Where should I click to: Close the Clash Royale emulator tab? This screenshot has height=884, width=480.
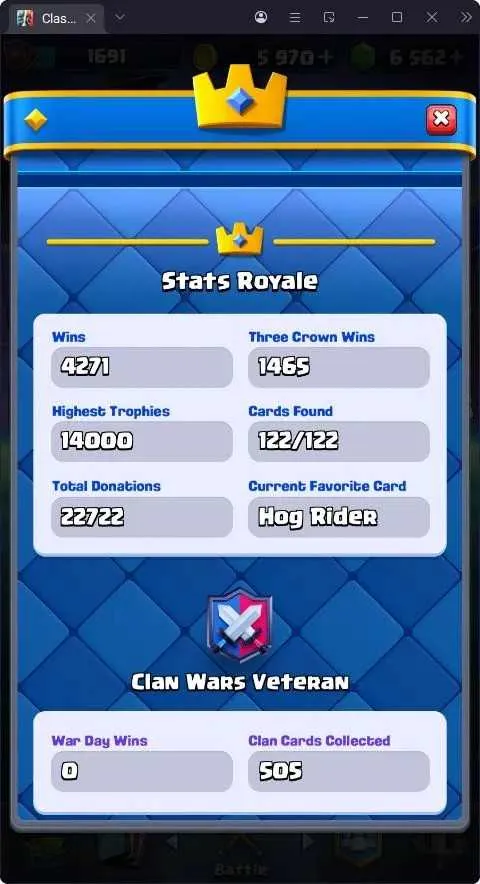pos(91,18)
